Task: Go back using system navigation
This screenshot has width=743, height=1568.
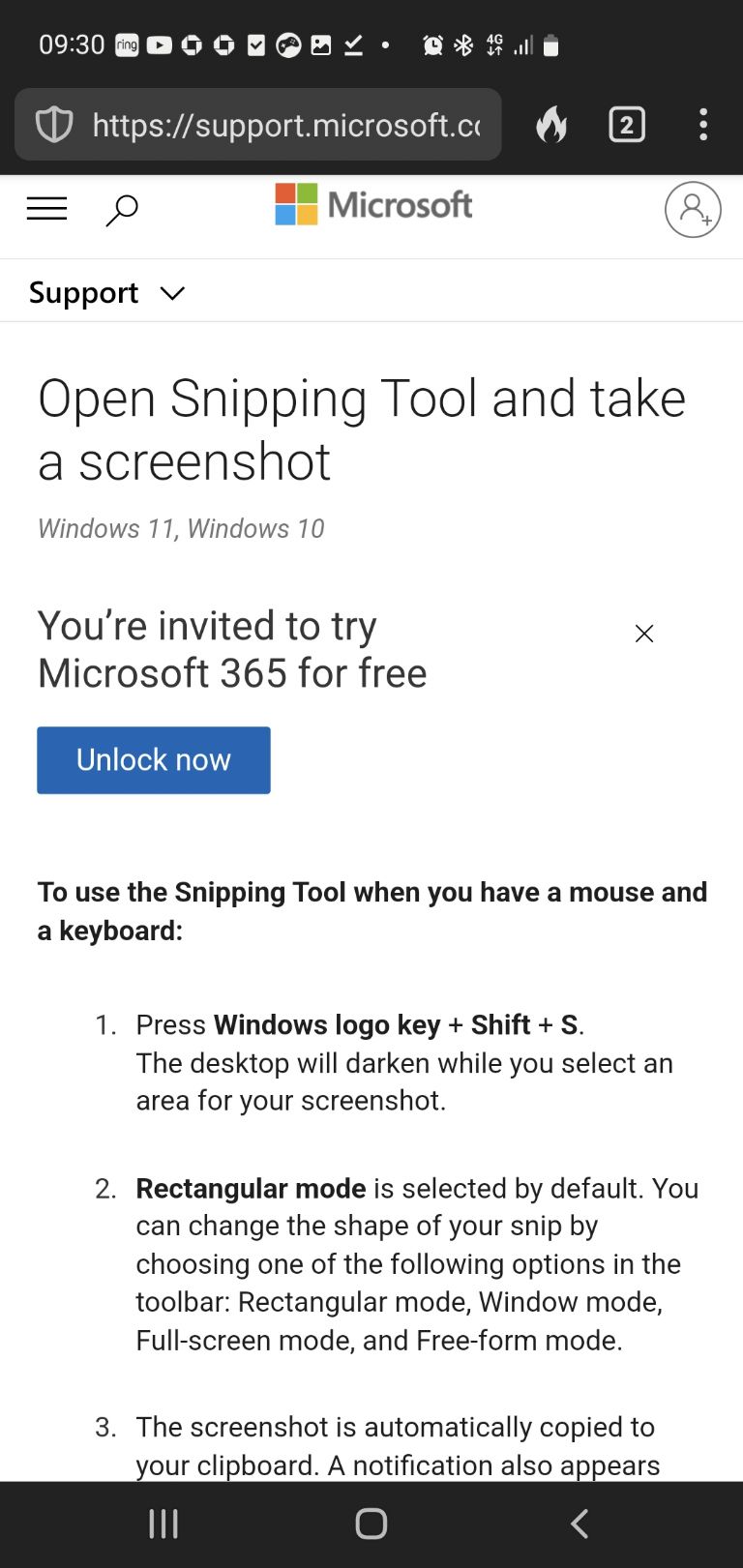Action: click(x=580, y=1524)
